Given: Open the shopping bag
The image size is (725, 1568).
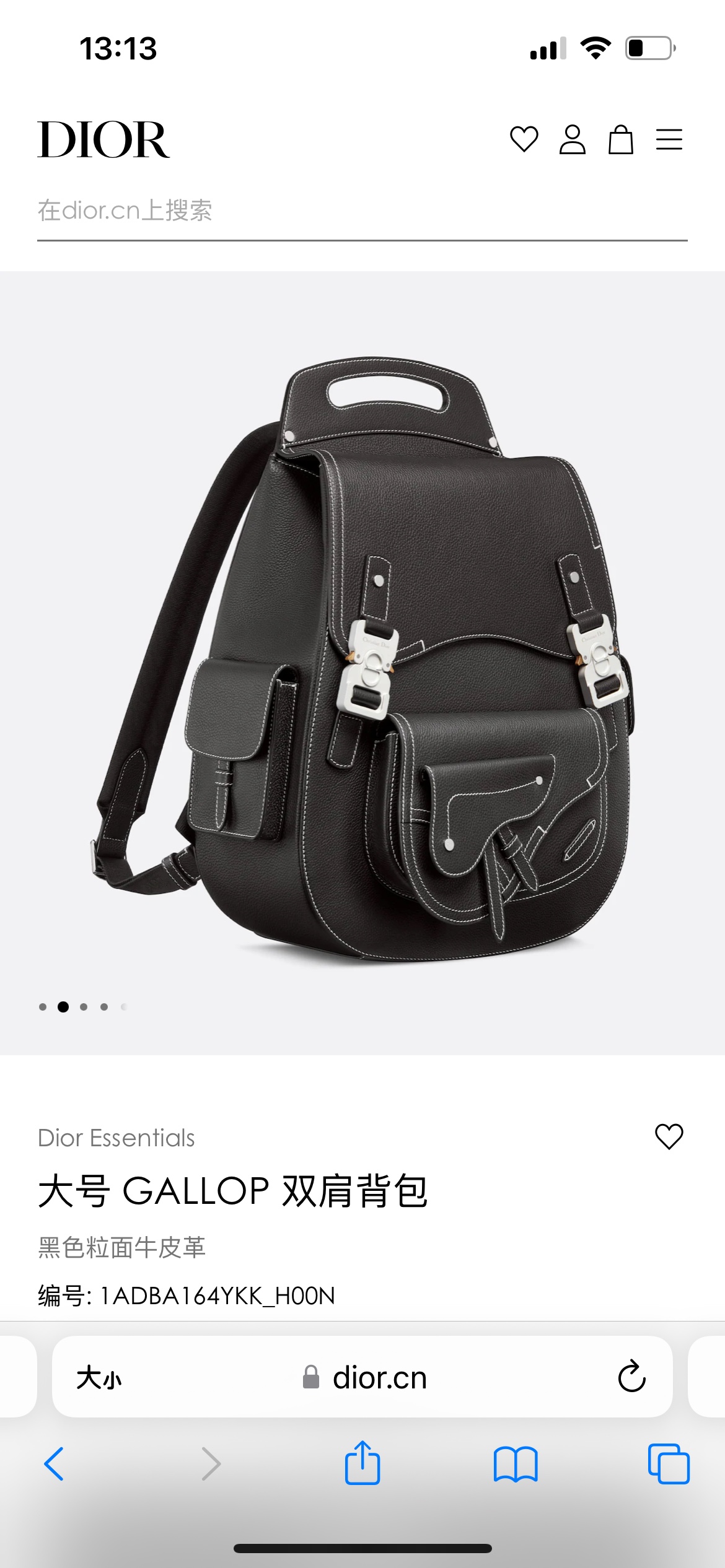Looking at the screenshot, I should click(x=620, y=139).
